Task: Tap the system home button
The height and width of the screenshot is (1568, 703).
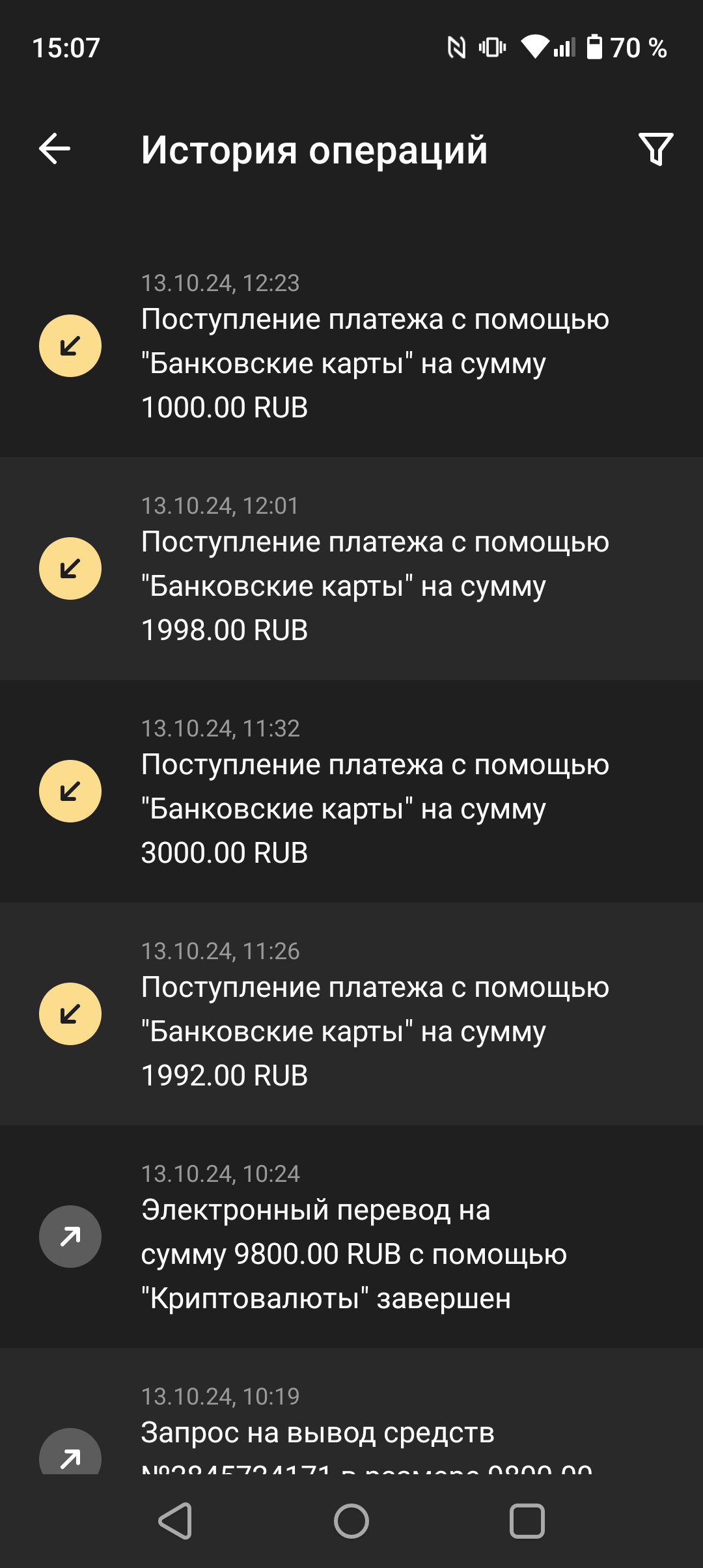Action: (351, 1521)
